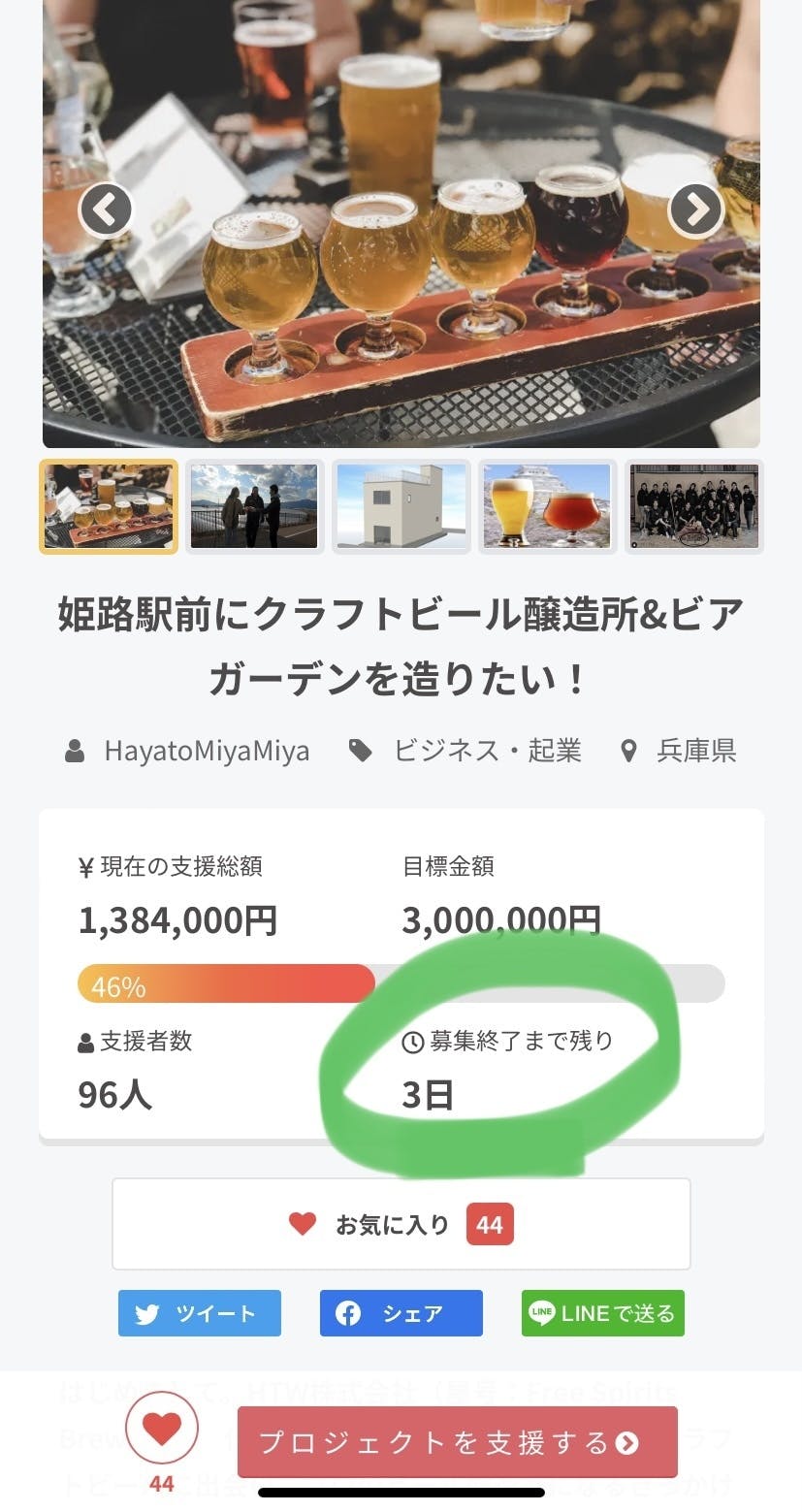The height and width of the screenshot is (1512, 802).
Task: Show the previous image in the carousel
Action: (x=106, y=209)
